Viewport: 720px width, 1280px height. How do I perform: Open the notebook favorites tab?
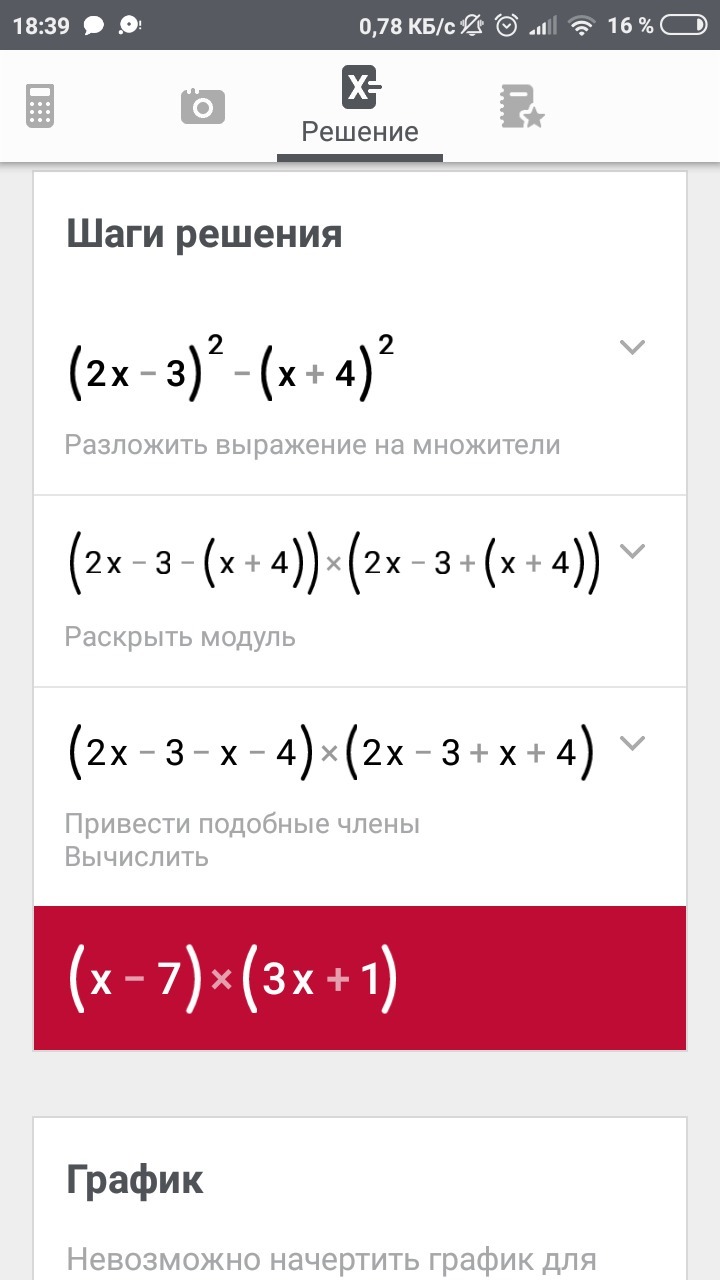[521, 106]
